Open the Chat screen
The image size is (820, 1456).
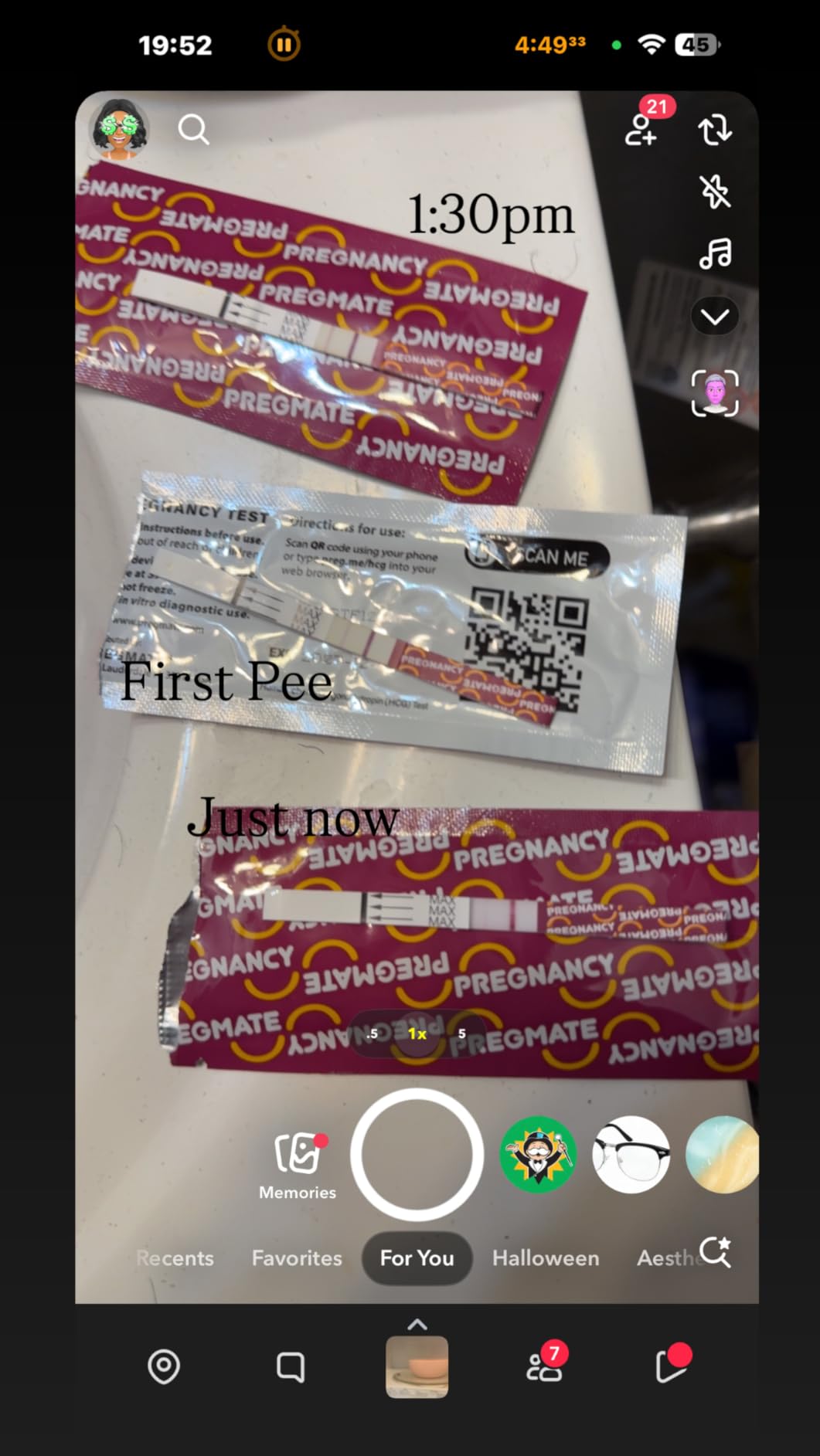tap(290, 1367)
